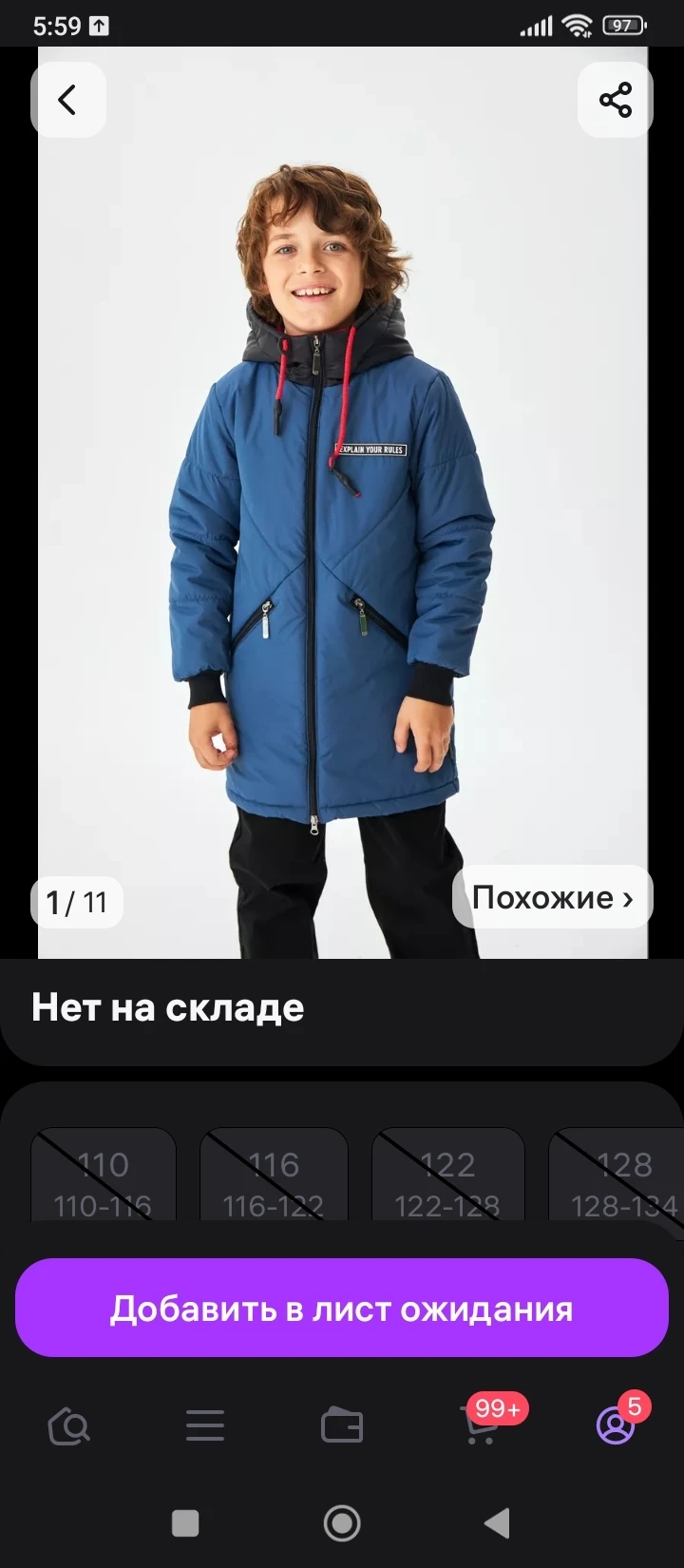Choose size 116

coord(274,1178)
